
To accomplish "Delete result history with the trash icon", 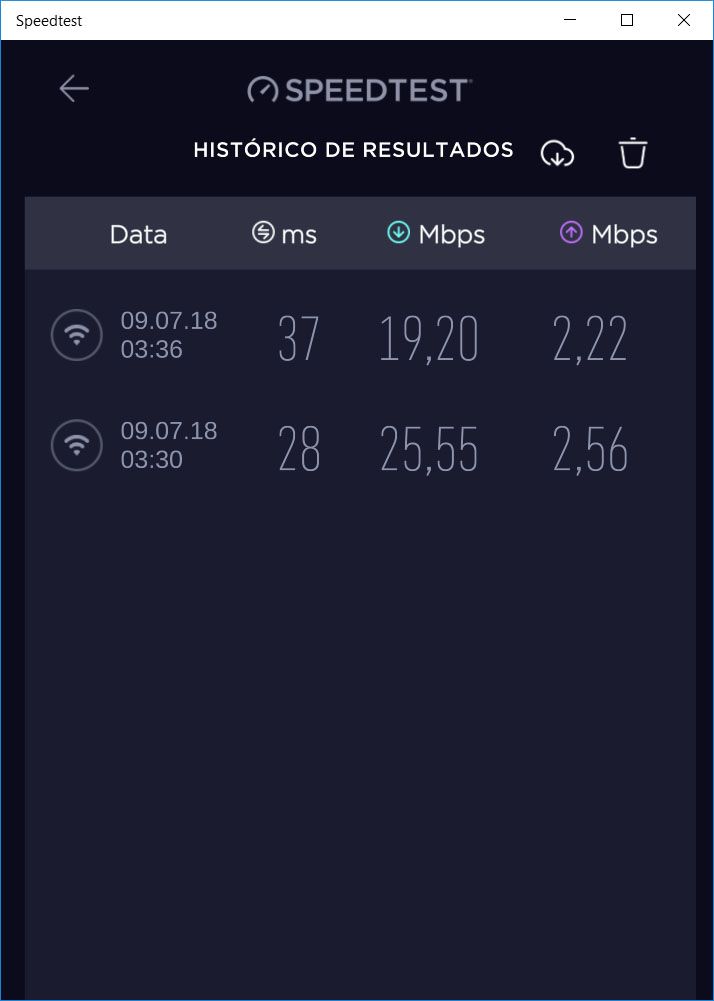I will (633, 153).
